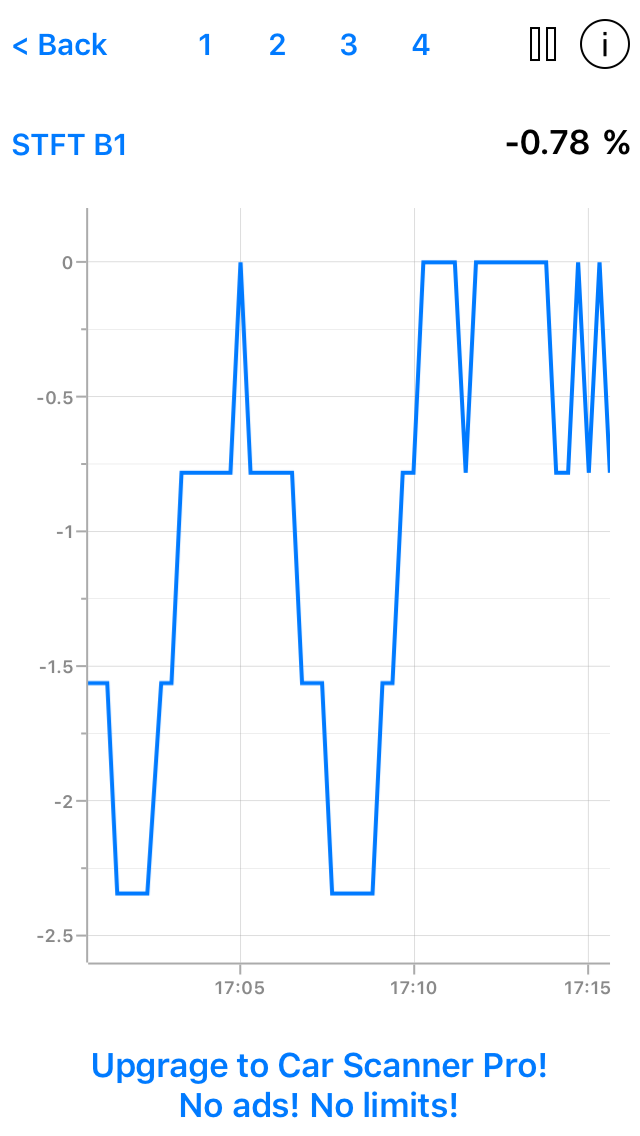Open the info icon
This screenshot has width=640, height=1136.
point(604,45)
